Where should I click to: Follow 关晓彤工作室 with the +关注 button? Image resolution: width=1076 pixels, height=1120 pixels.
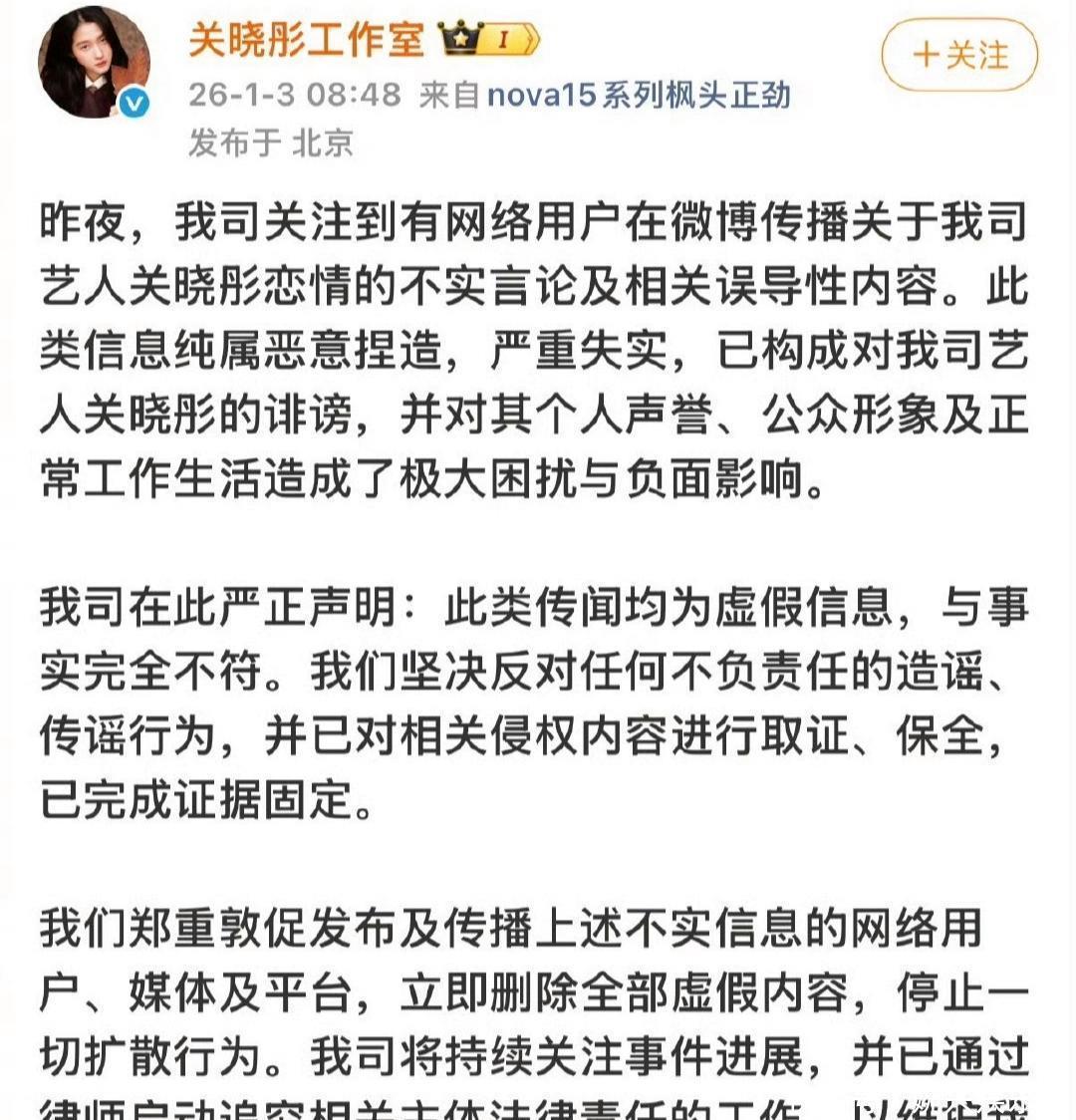pyautogui.click(x=959, y=56)
